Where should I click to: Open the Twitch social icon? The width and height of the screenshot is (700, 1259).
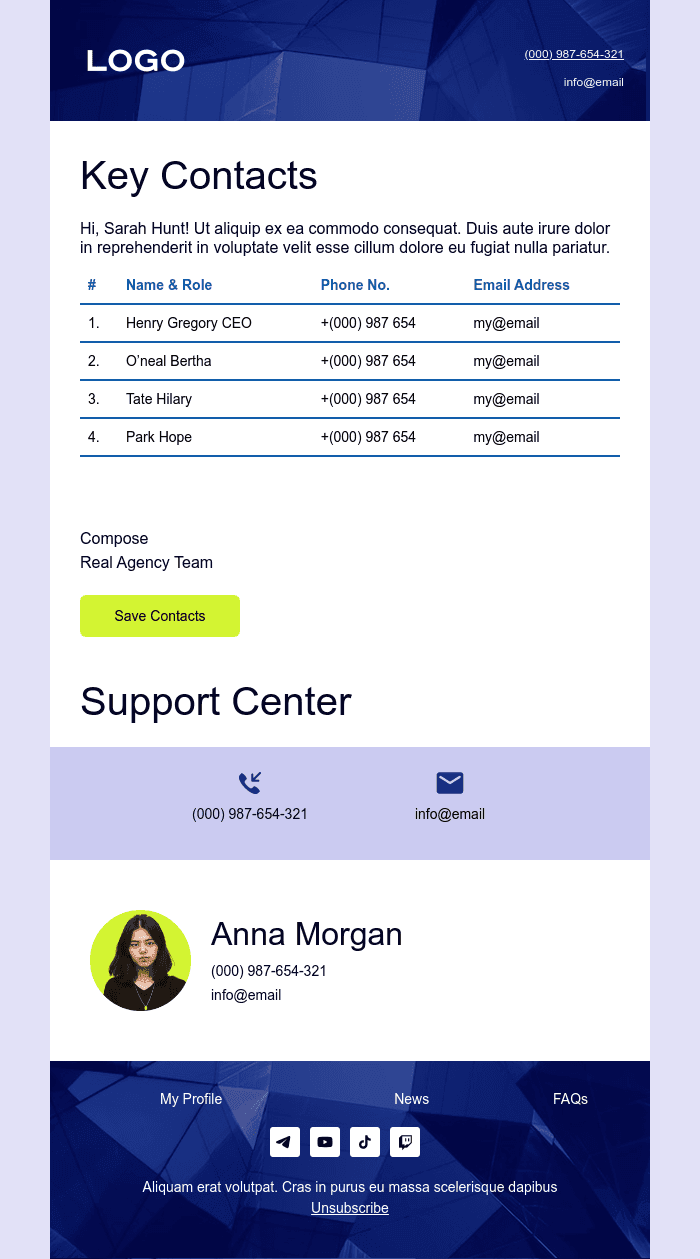pyautogui.click(x=405, y=1142)
